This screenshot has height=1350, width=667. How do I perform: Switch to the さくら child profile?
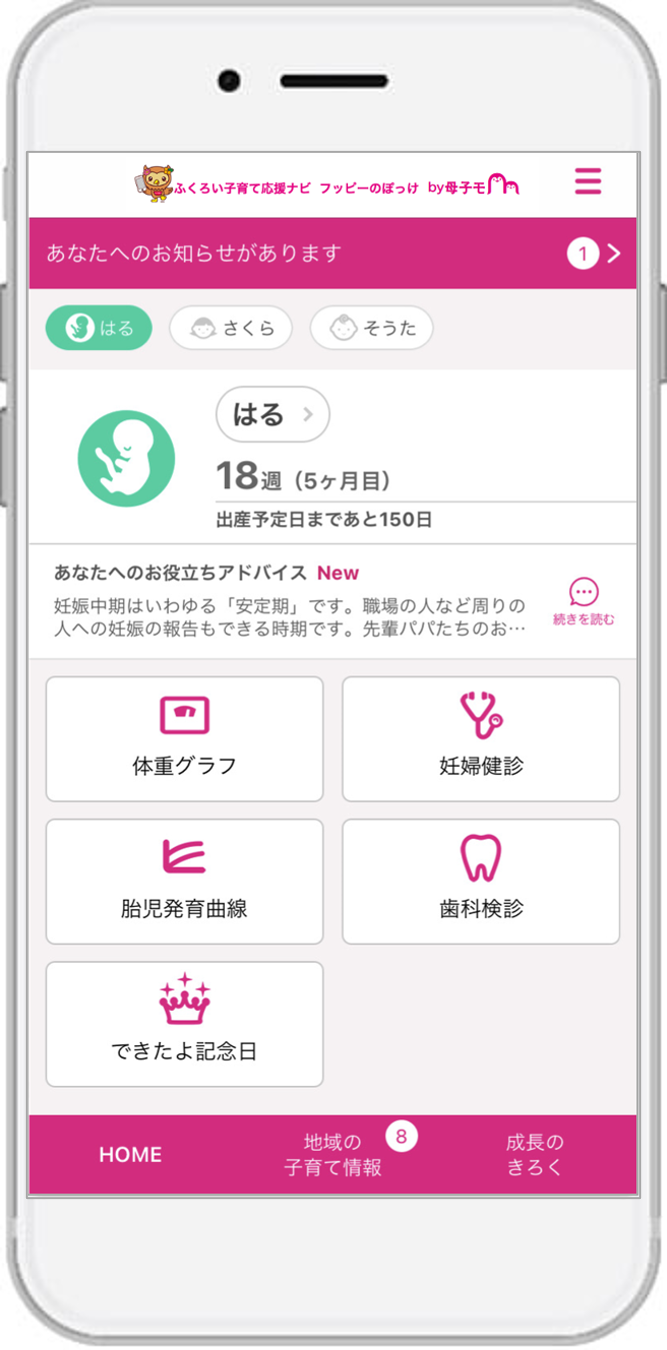231,328
